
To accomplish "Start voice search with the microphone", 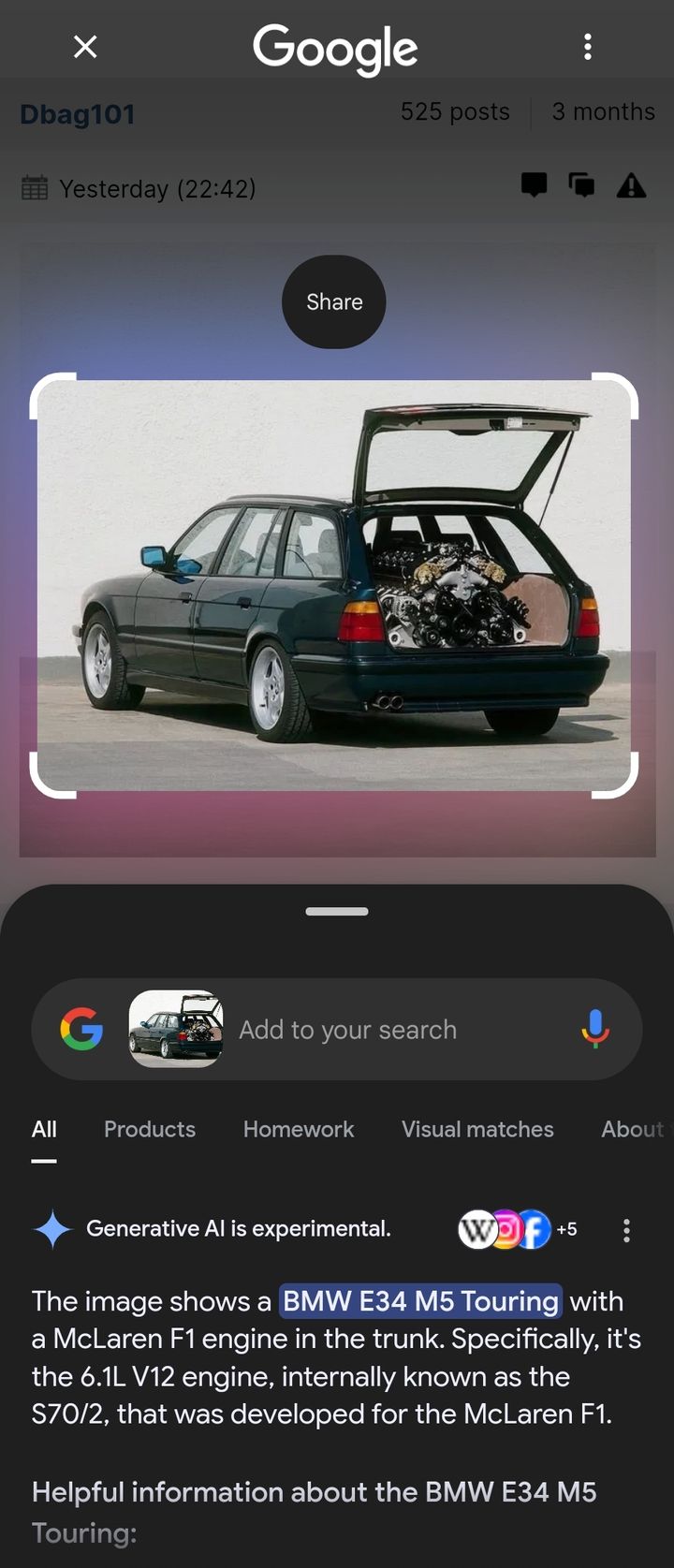I will 594,1030.
